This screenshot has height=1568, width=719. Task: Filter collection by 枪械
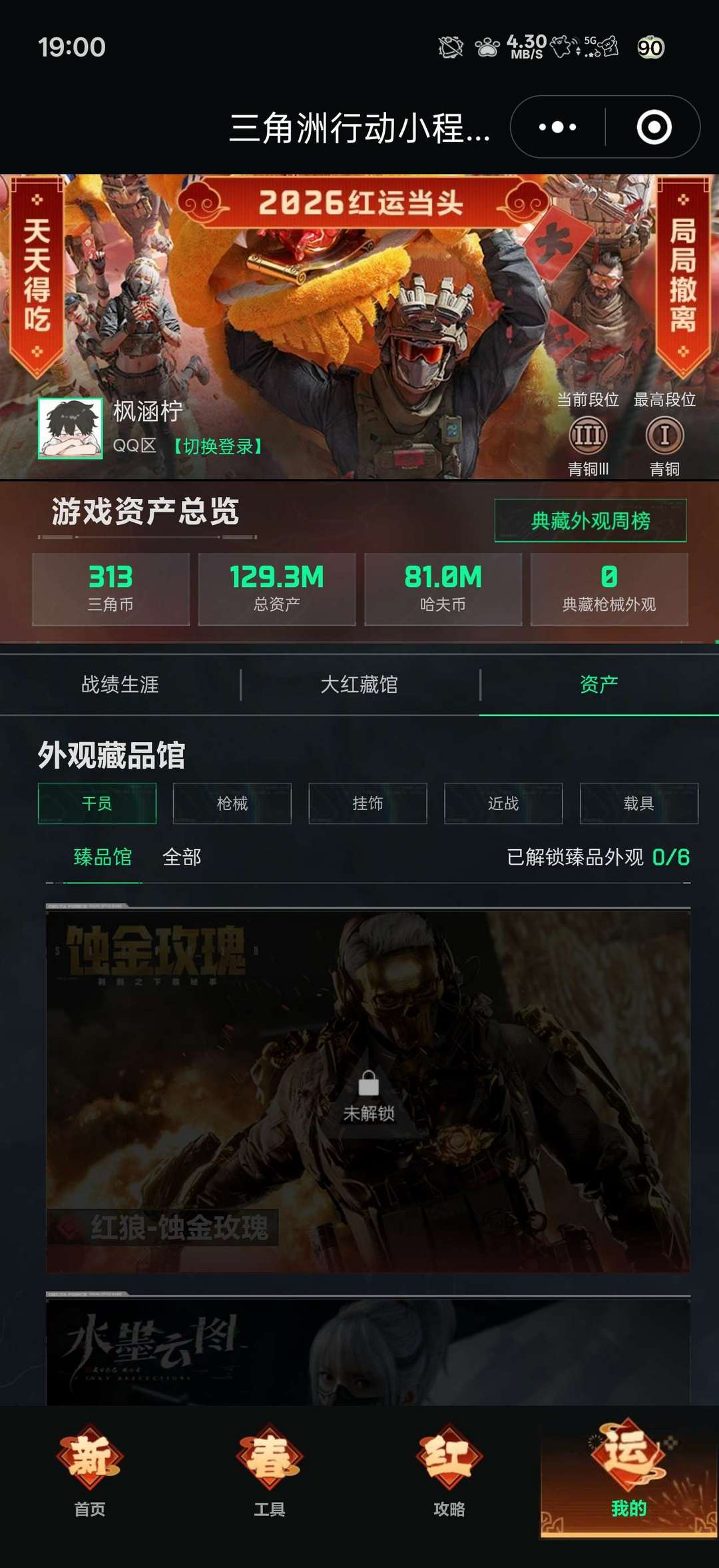point(232,803)
